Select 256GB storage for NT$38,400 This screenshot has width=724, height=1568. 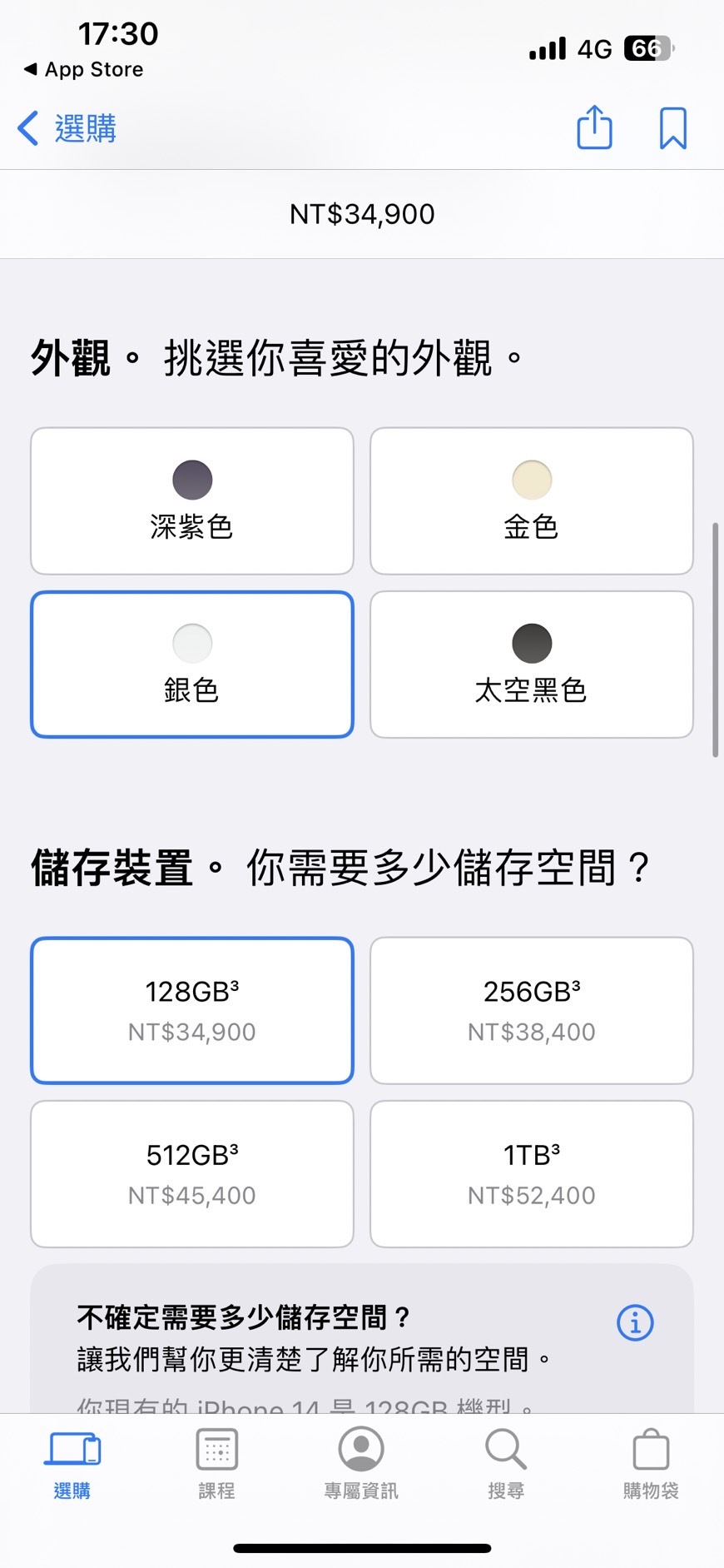[531, 1010]
